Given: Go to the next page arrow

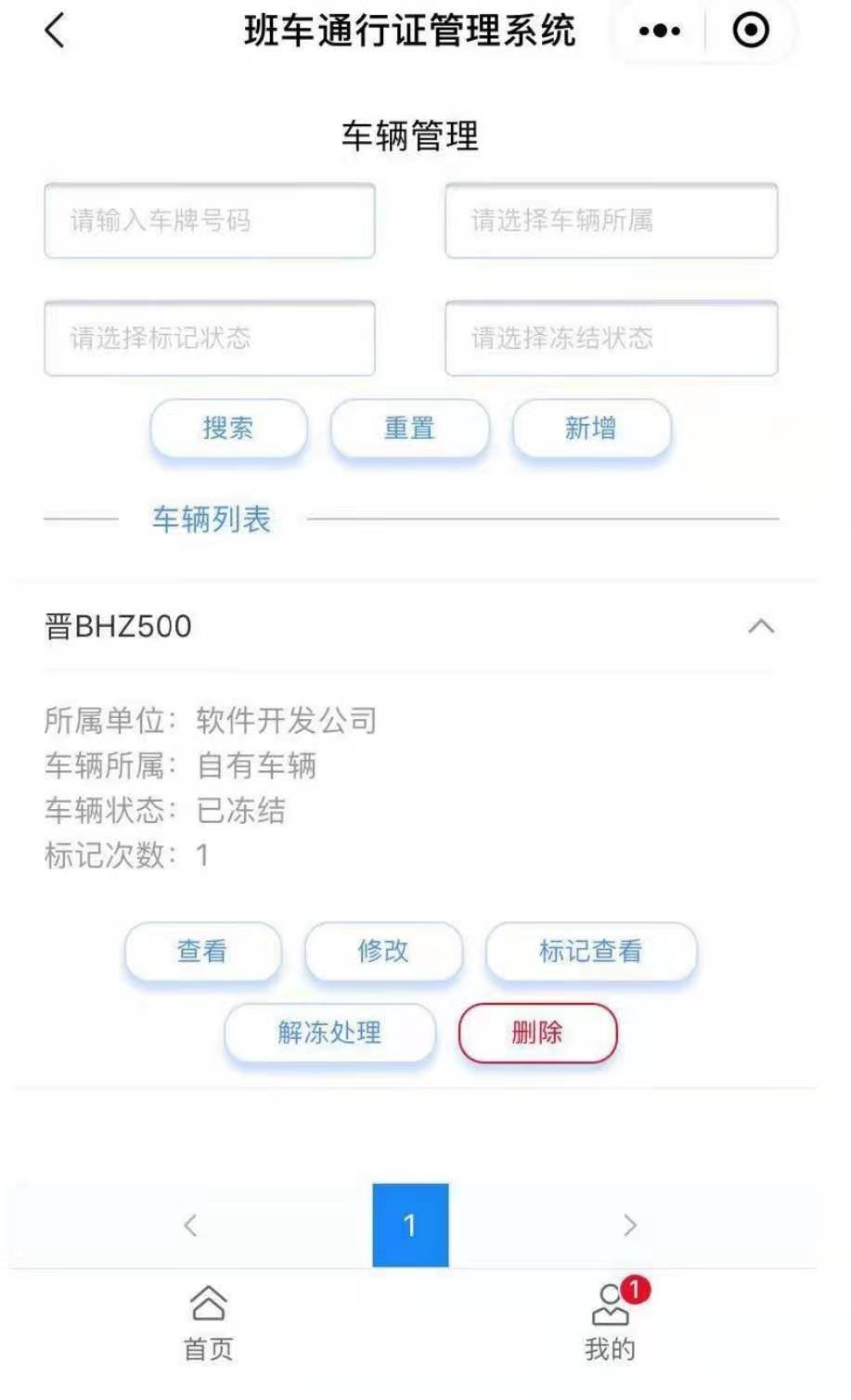Looking at the screenshot, I should pyautogui.click(x=630, y=1226).
